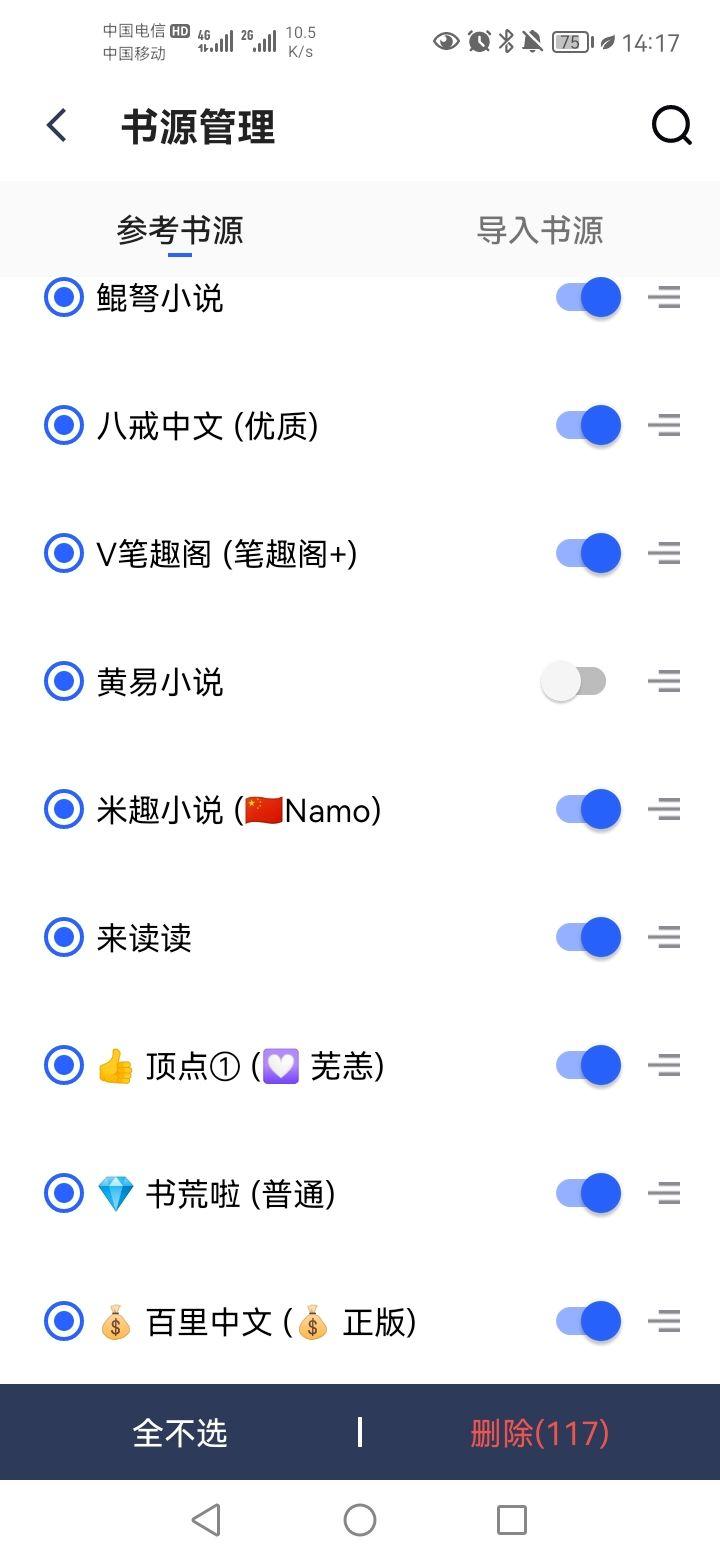Tap the Android back navigation button
The image size is (720, 1560).
pyautogui.click(x=205, y=1519)
